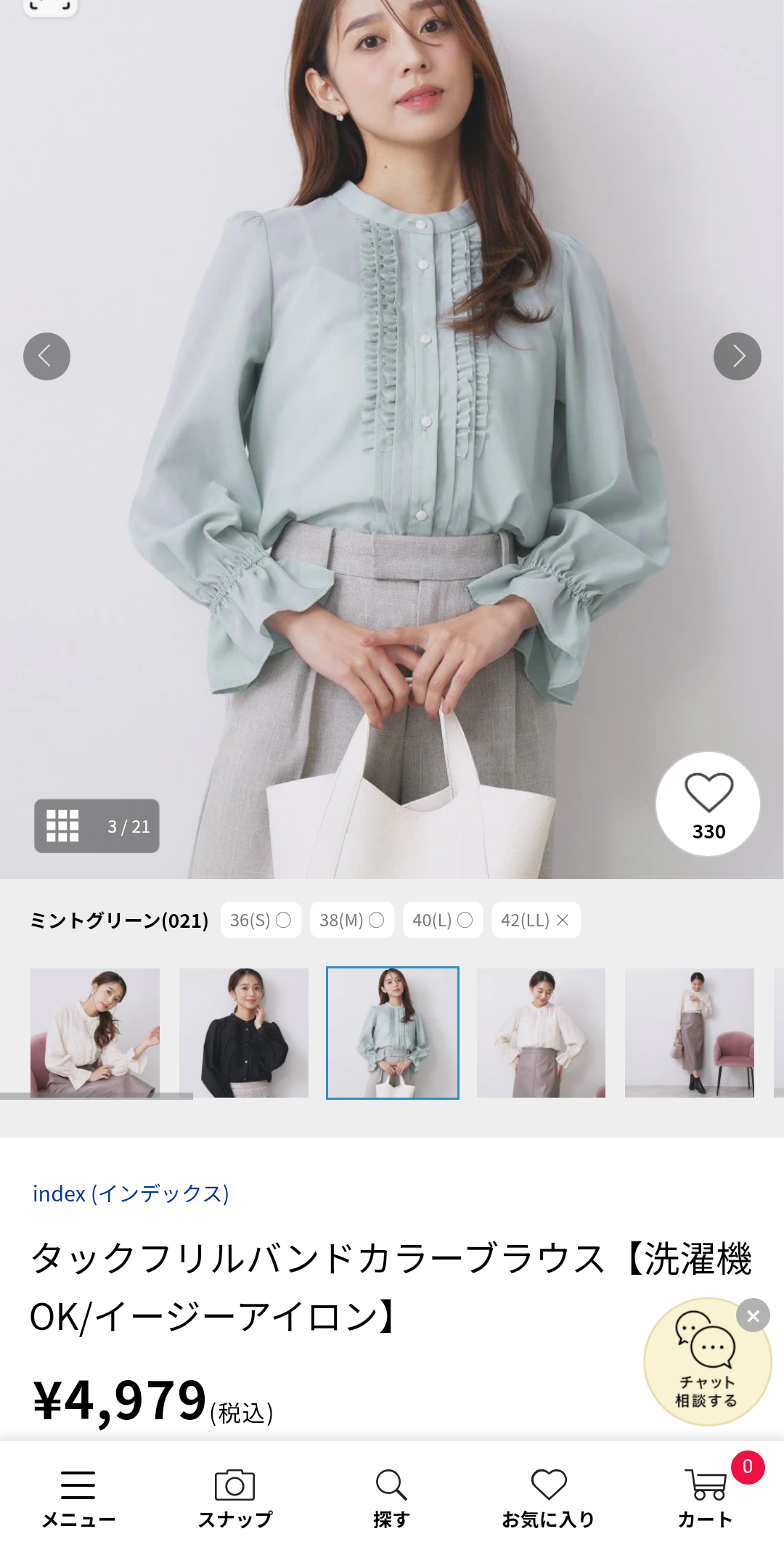View the white blouse seated pose thumbnail
Image resolution: width=784 pixels, height=1555 pixels.
[95, 1032]
